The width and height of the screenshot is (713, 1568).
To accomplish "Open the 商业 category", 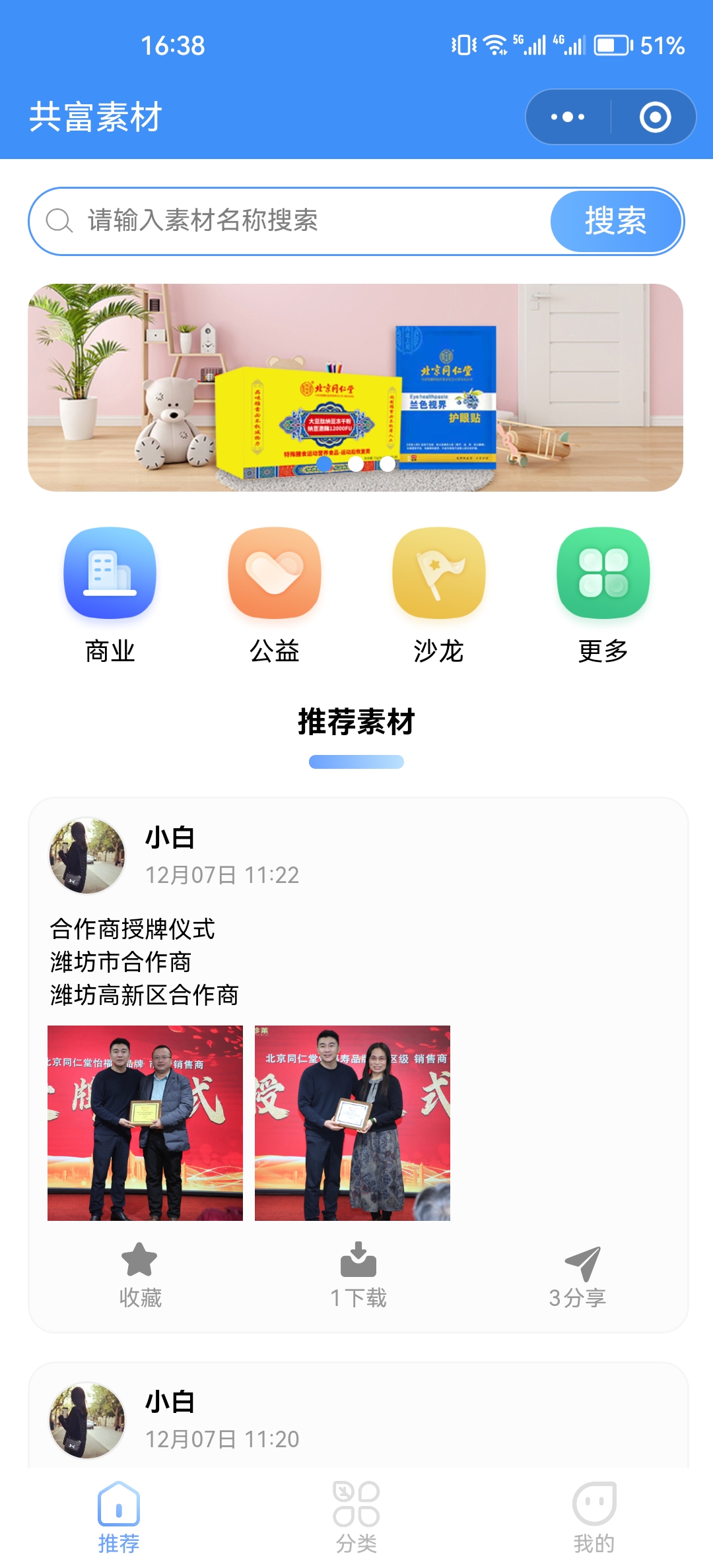I will pos(110,594).
